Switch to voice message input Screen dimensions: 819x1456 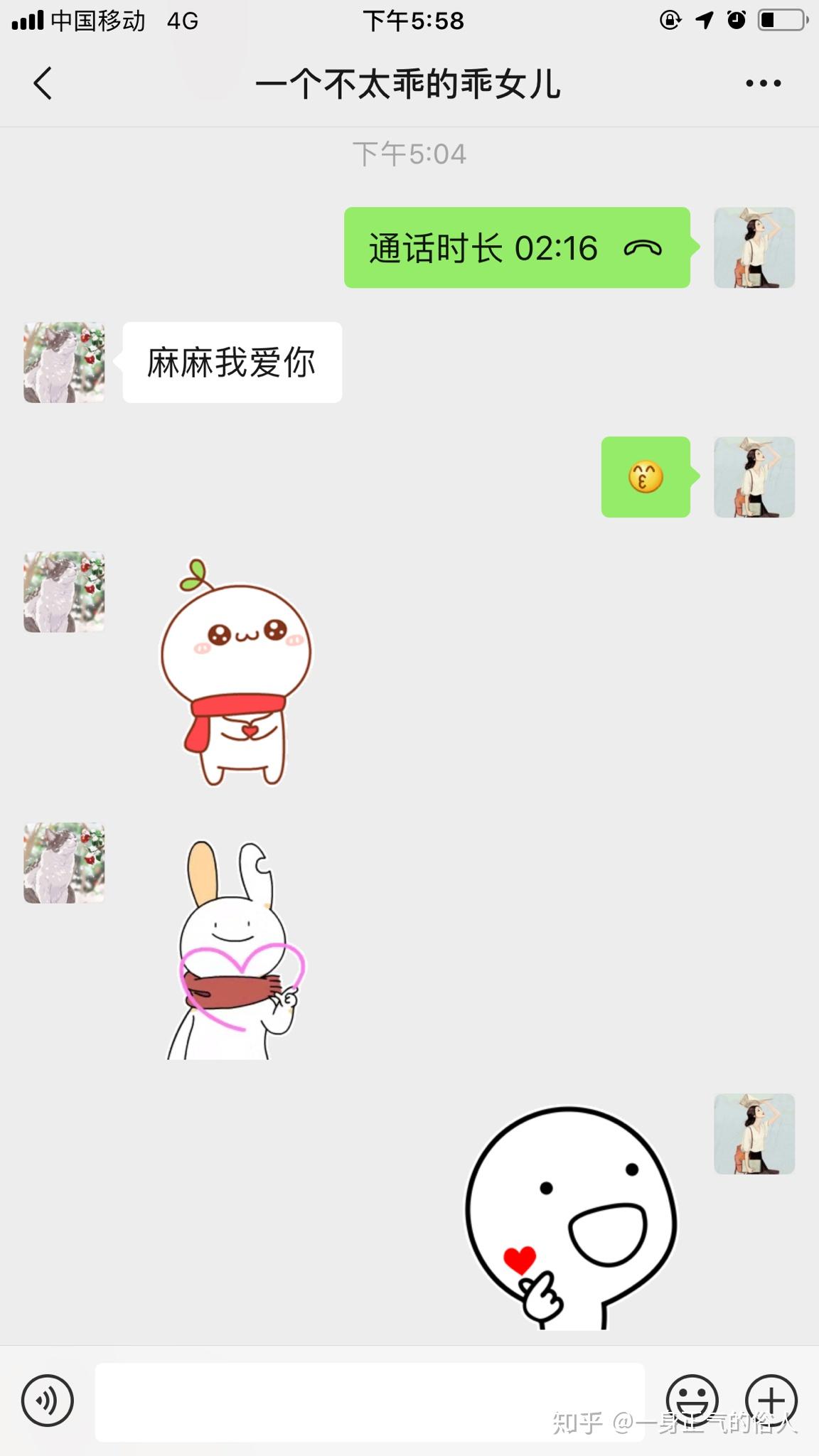click(47, 1401)
